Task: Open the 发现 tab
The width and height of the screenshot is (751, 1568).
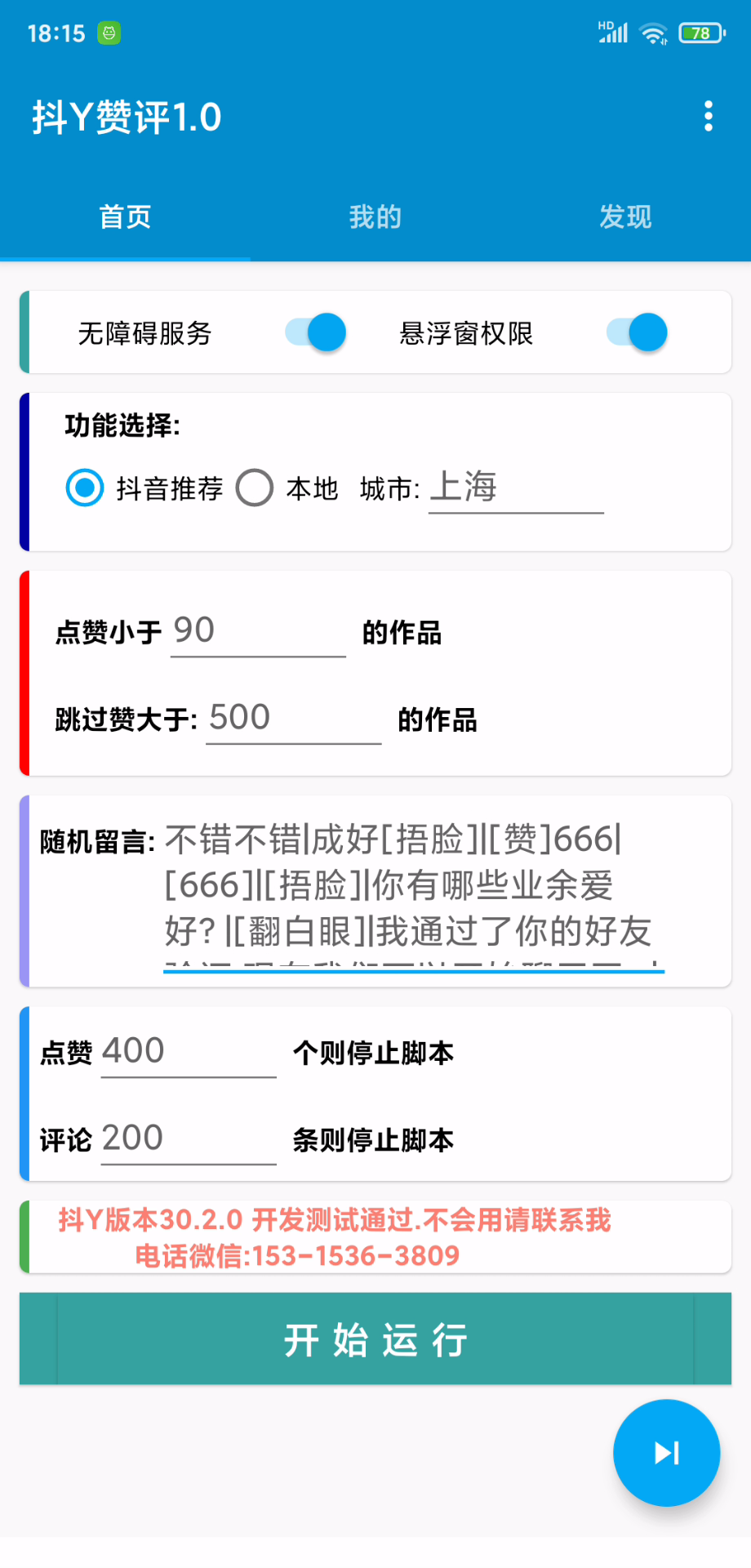Action: click(625, 216)
